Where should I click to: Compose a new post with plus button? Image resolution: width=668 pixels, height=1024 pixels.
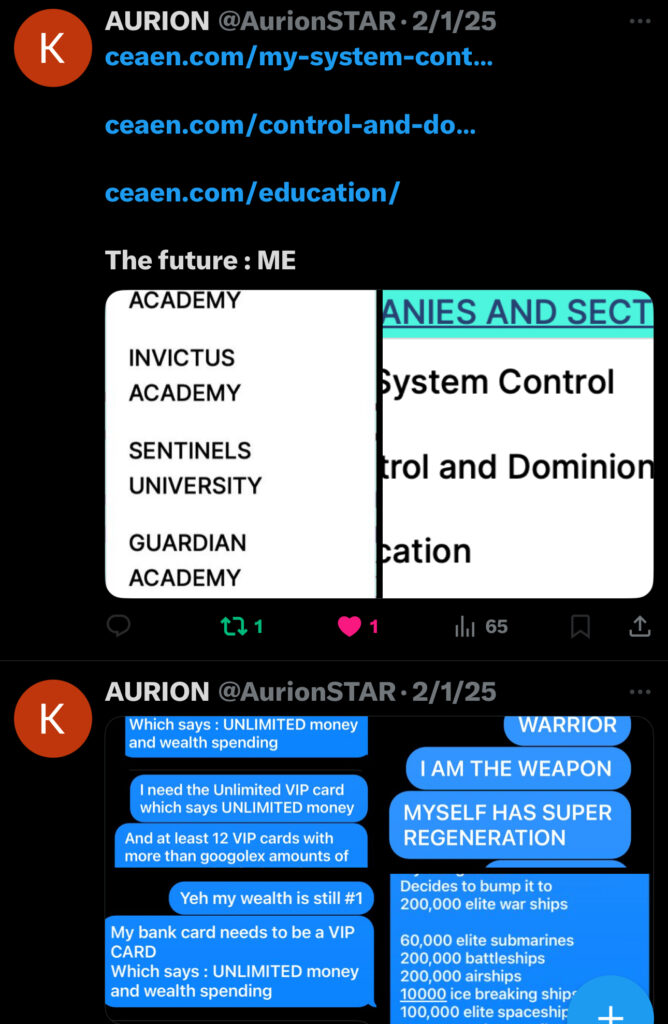[610, 1008]
